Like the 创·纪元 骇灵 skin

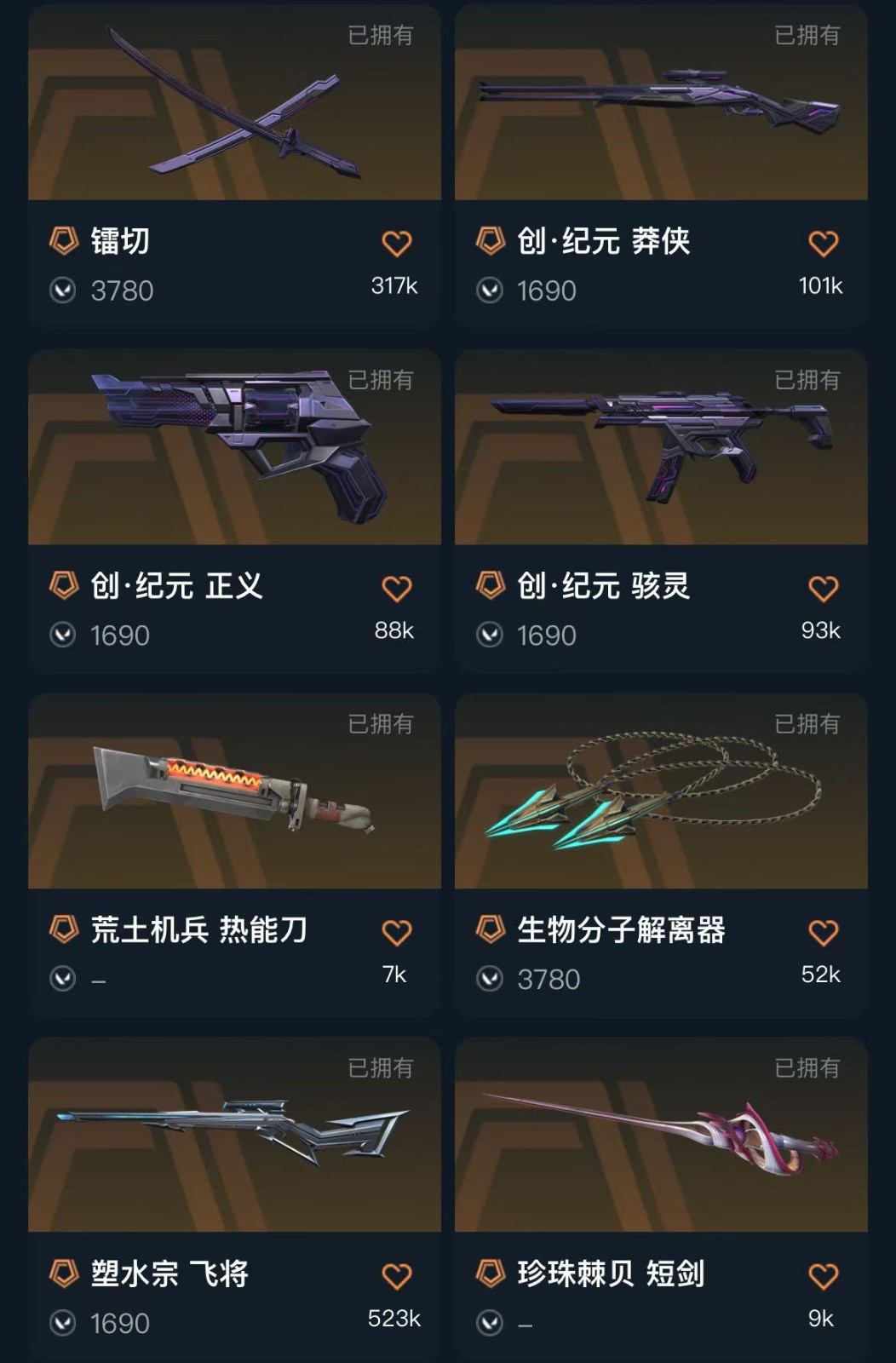tap(823, 589)
